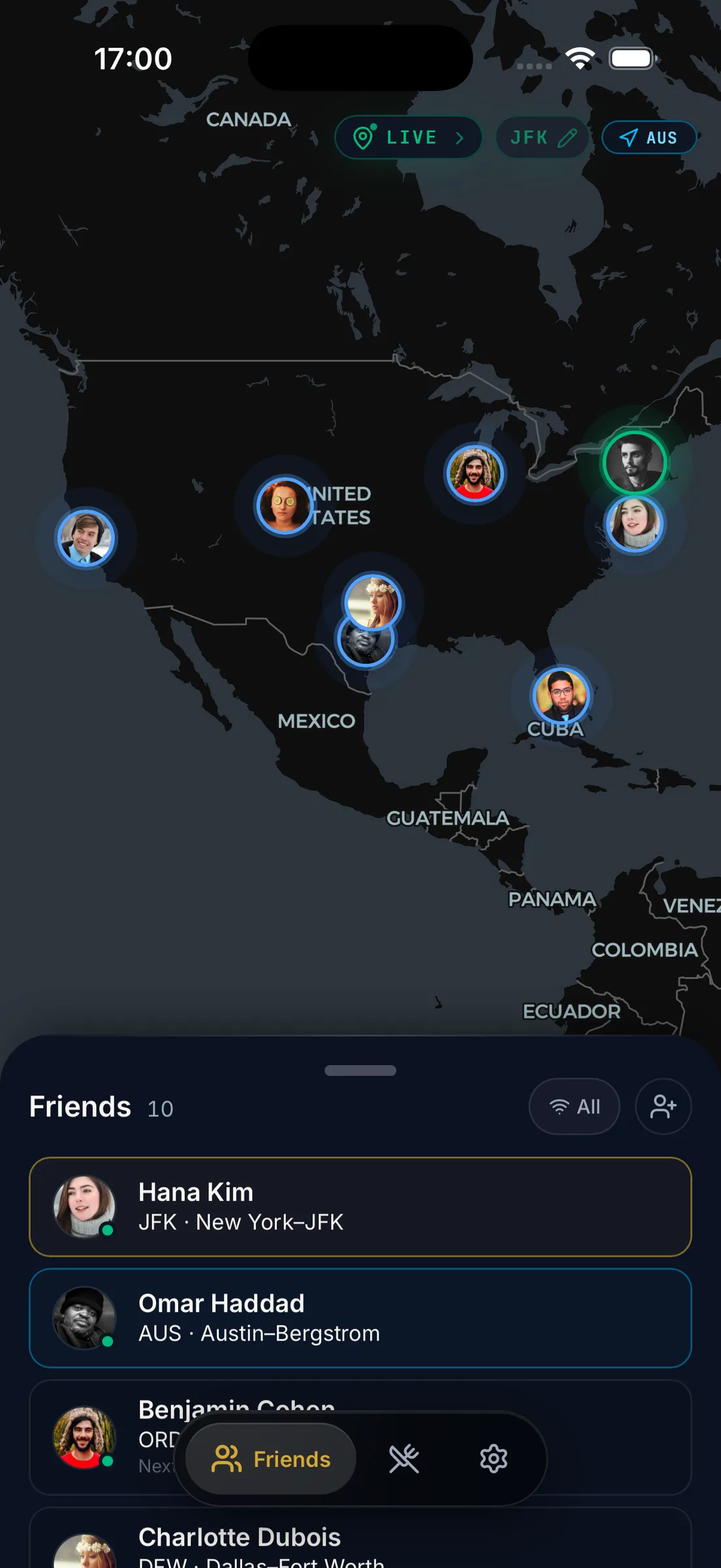Tap the sheet's drag handle
This screenshot has width=721, height=1568.
tap(360, 1070)
